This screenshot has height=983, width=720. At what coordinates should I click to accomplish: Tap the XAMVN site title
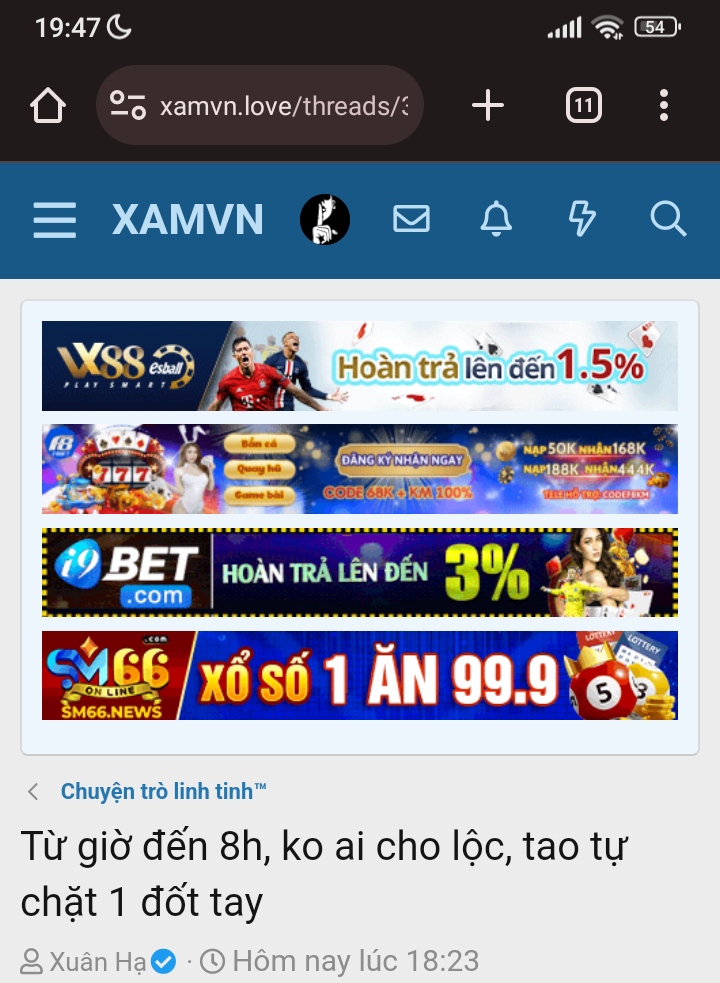tap(188, 220)
